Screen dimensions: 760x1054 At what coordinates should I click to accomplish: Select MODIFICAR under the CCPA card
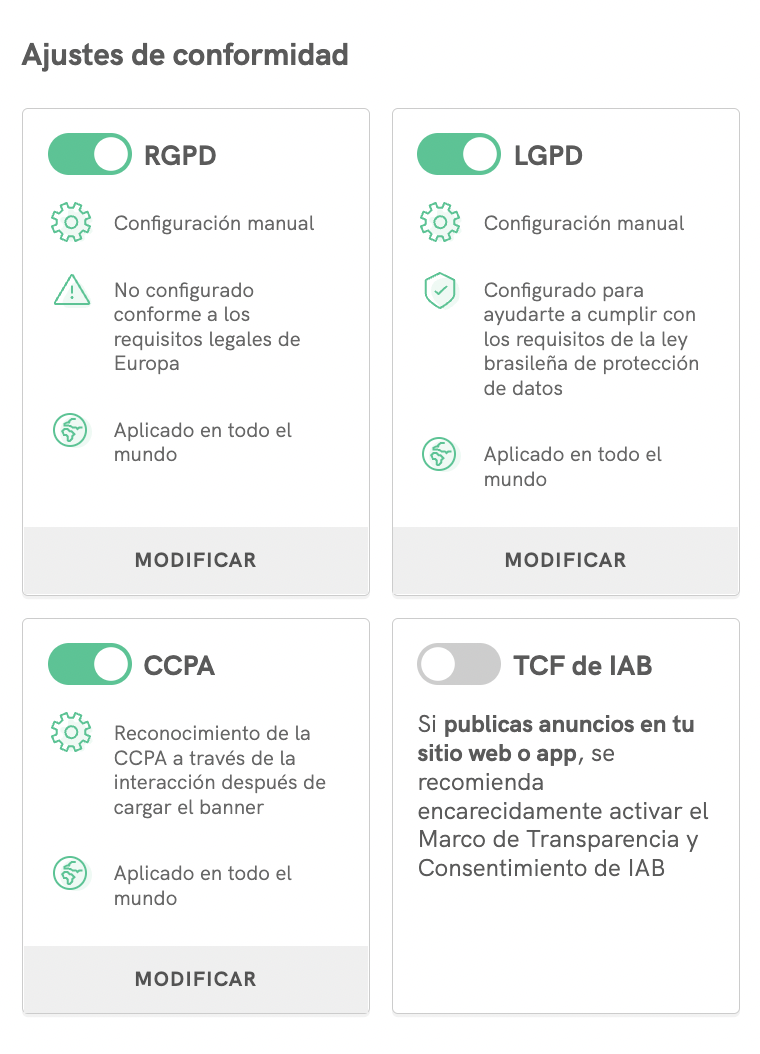(x=196, y=979)
